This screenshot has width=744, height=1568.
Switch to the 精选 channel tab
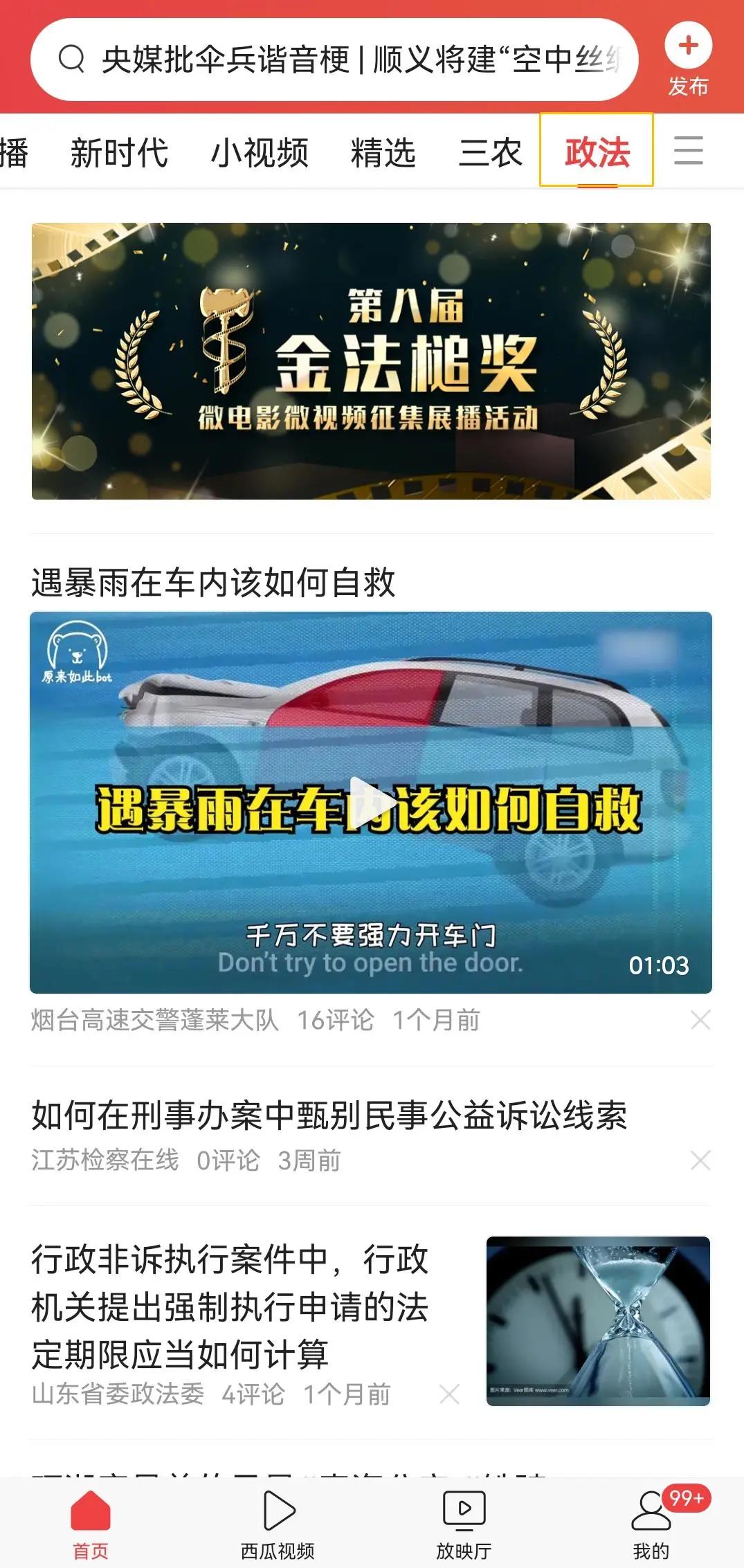tap(383, 153)
